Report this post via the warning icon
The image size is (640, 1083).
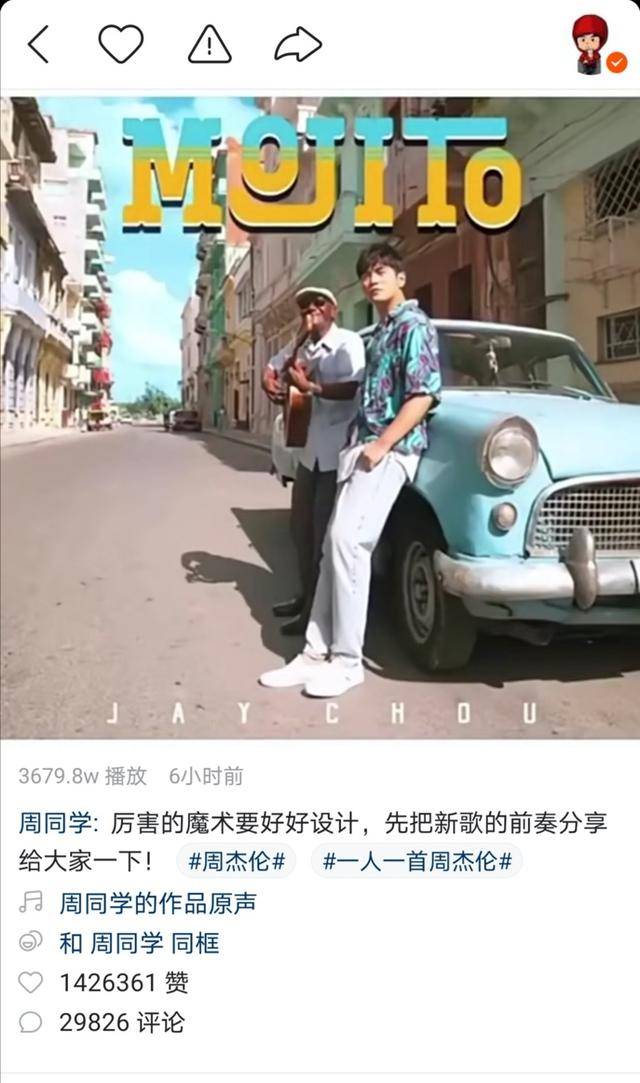(x=209, y=45)
